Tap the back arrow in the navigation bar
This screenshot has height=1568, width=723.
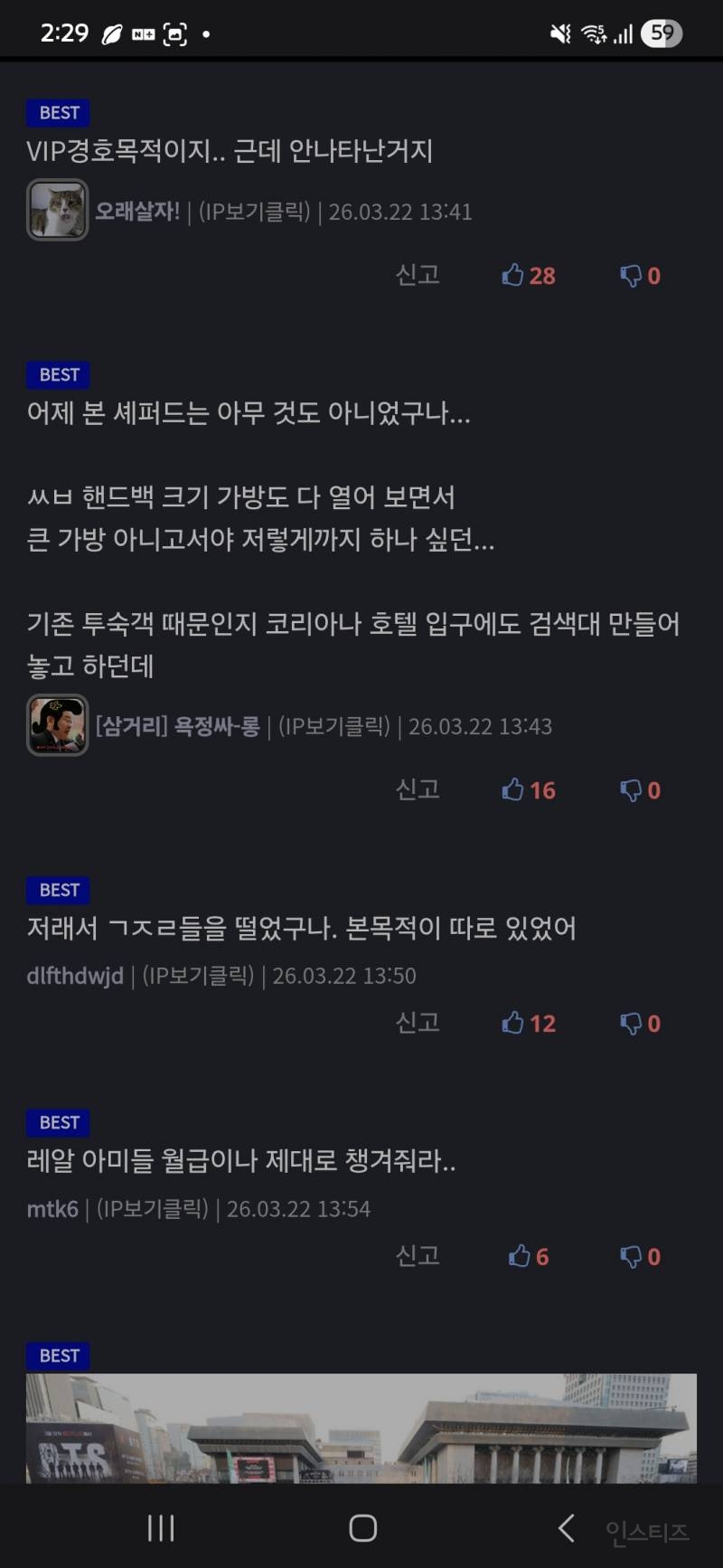(x=566, y=1526)
